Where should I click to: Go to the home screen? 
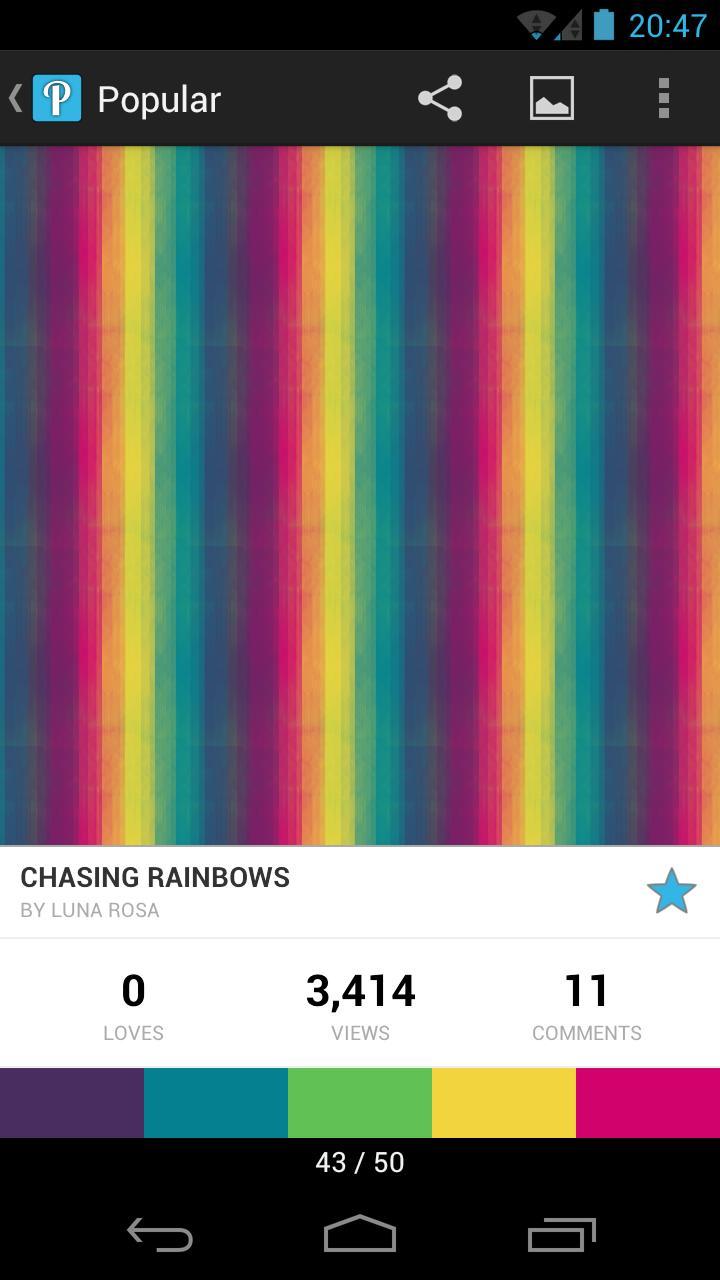pyautogui.click(x=360, y=1235)
